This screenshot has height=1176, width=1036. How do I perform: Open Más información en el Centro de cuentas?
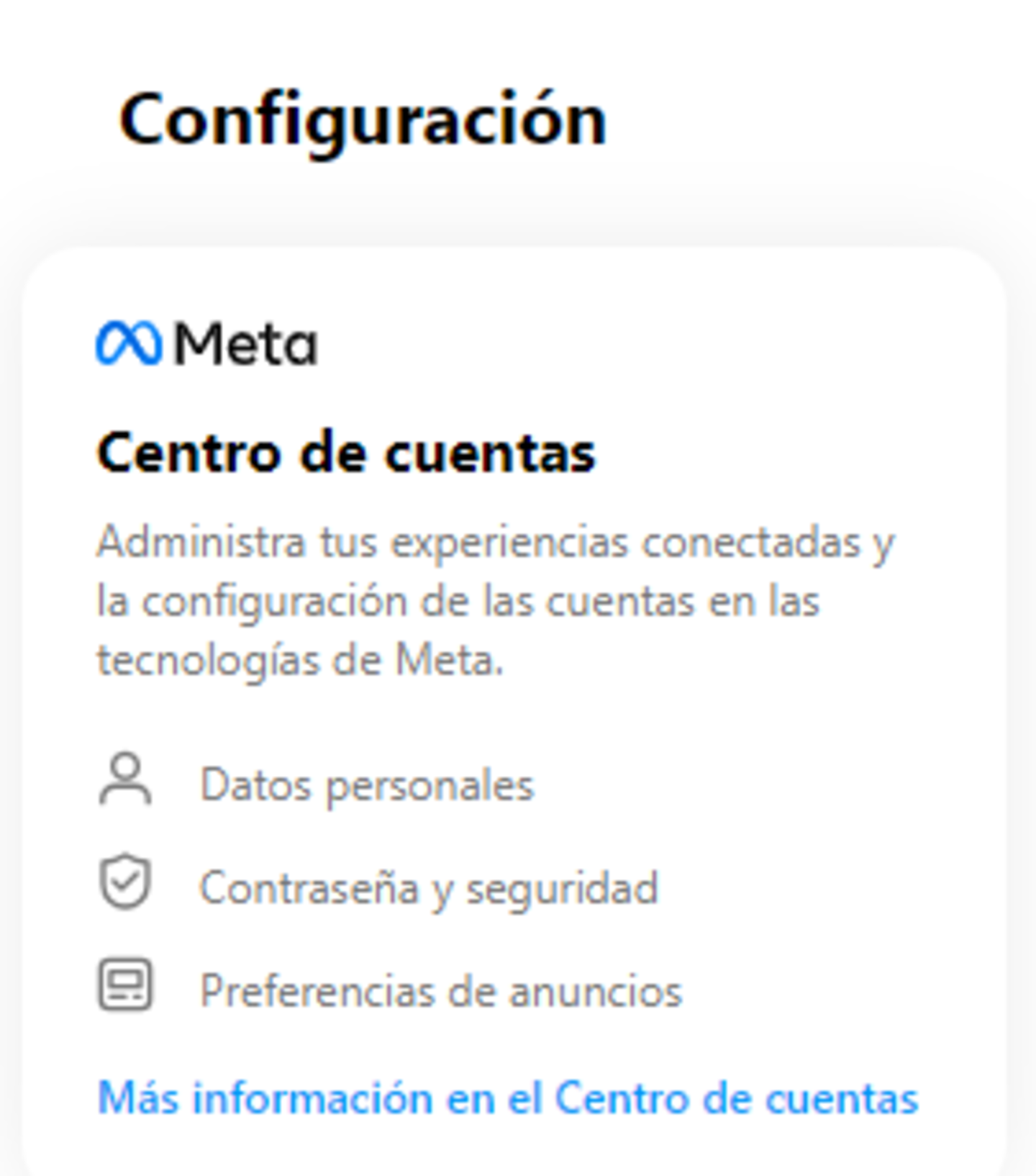507,1098
